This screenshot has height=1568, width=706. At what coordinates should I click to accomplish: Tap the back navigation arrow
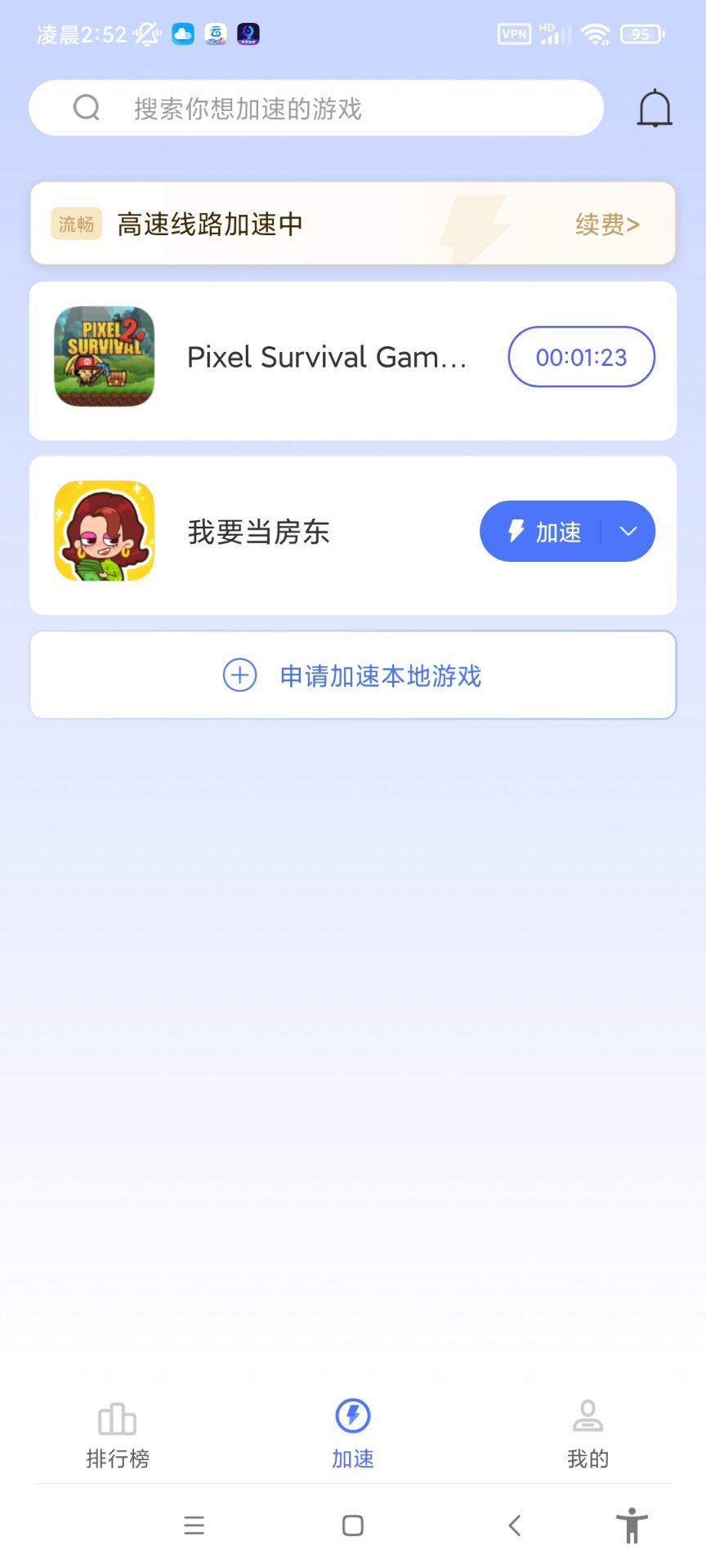(514, 1524)
